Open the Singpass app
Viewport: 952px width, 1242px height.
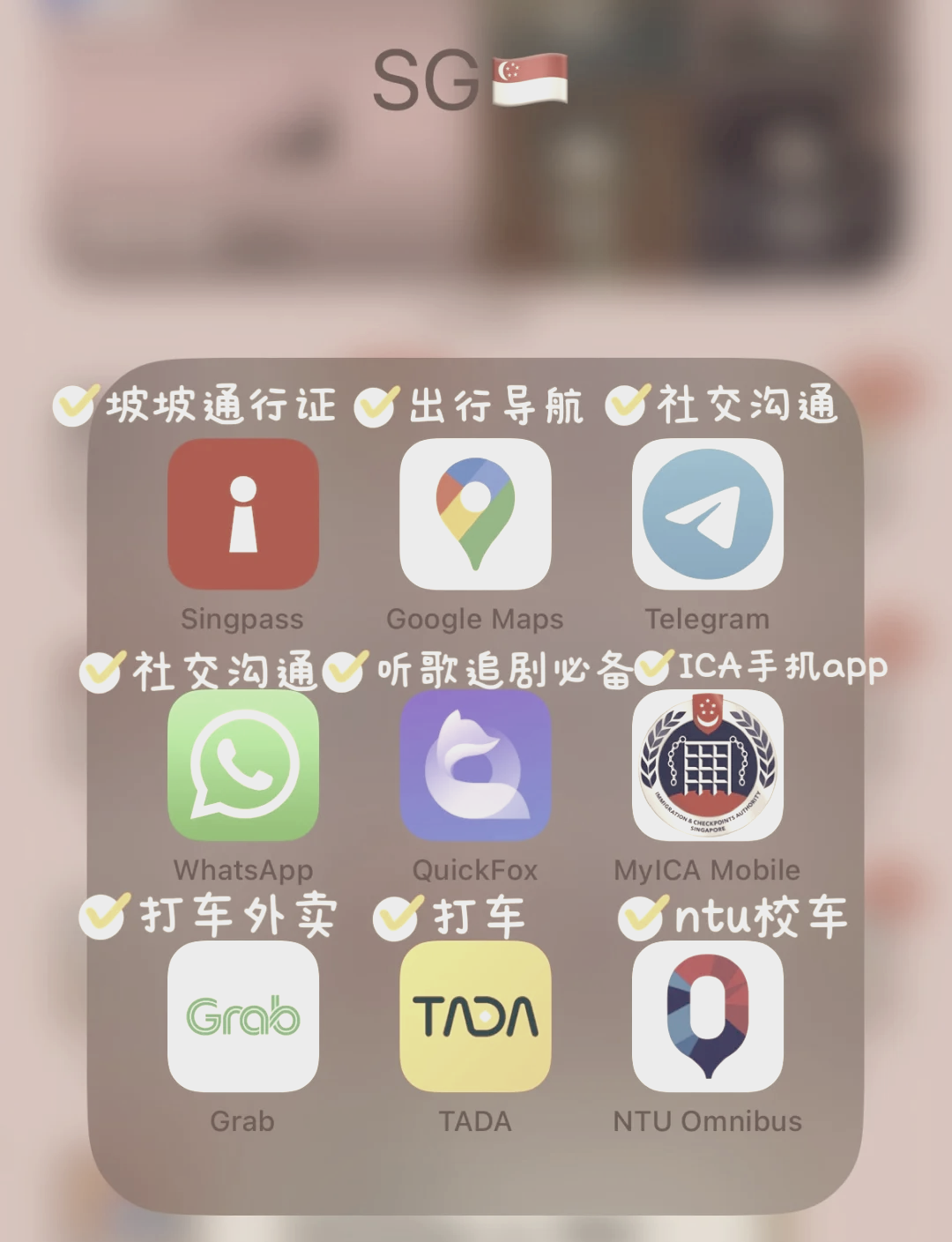tap(242, 515)
